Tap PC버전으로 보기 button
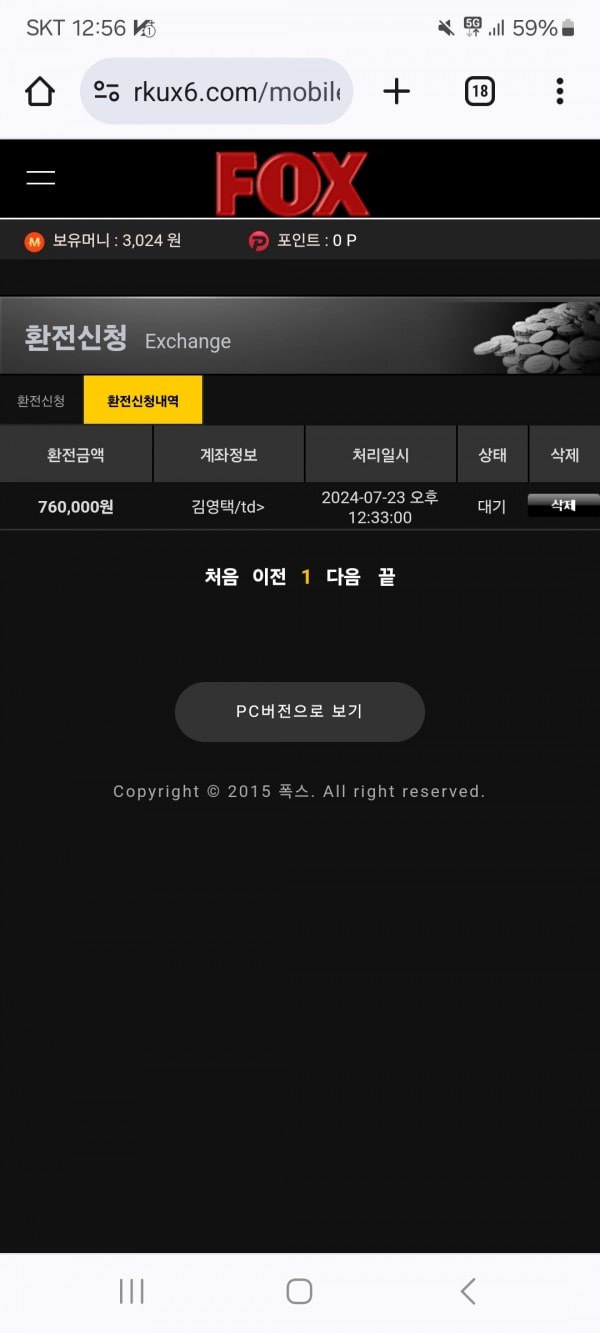Screen dimensions: 600x1333 point(300,712)
